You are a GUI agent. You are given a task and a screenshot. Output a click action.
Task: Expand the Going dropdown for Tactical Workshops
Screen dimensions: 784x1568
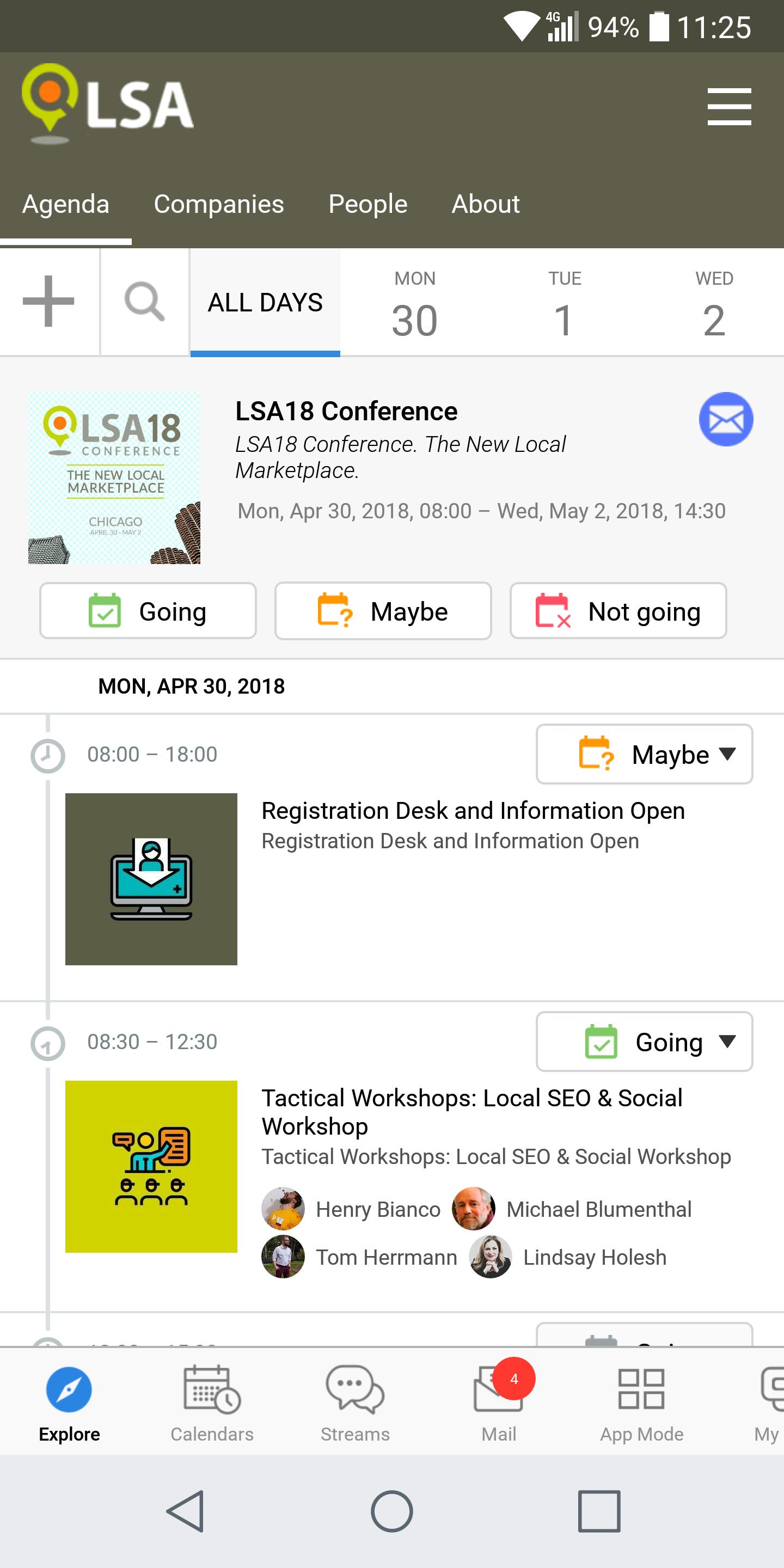pos(644,1042)
